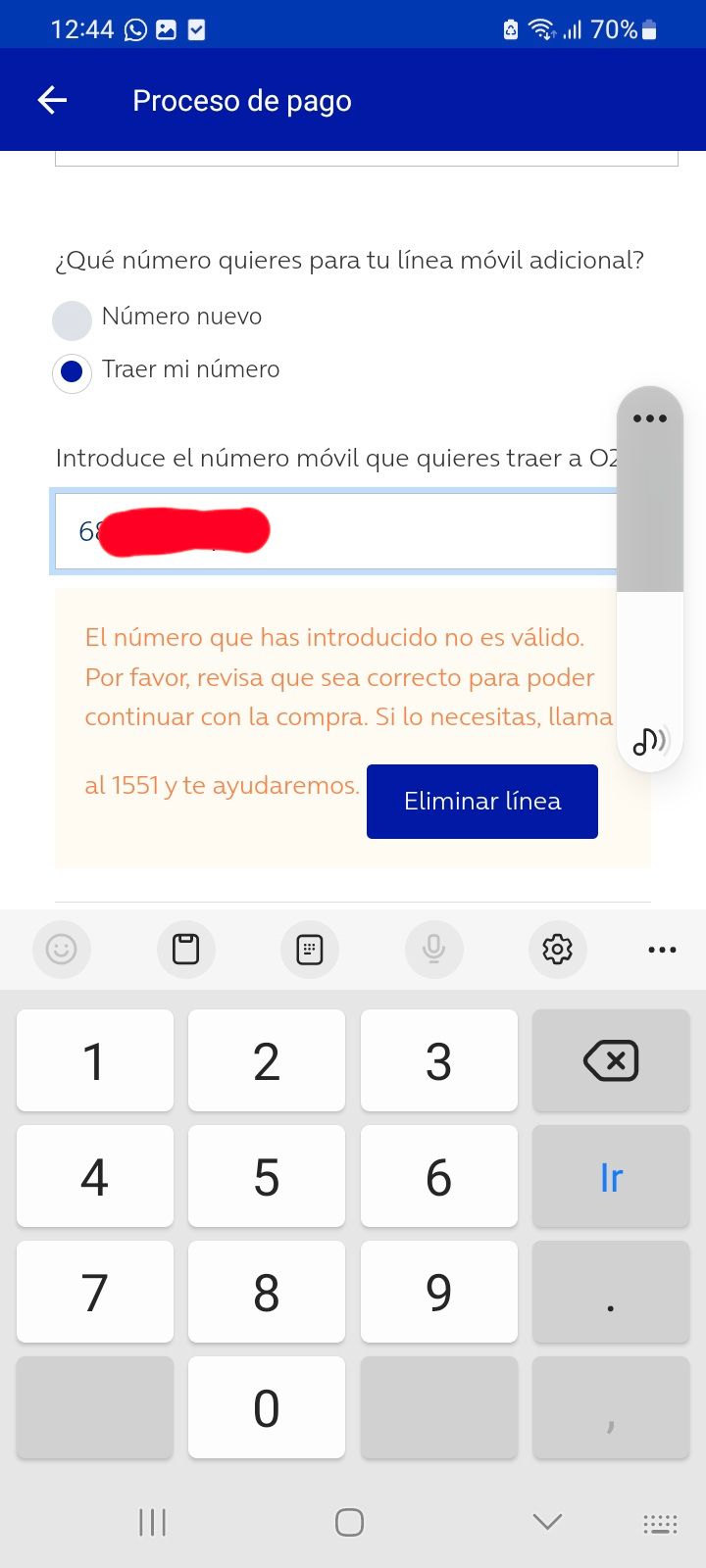Enter digit 0 on the keypad

pyautogui.click(x=266, y=1408)
